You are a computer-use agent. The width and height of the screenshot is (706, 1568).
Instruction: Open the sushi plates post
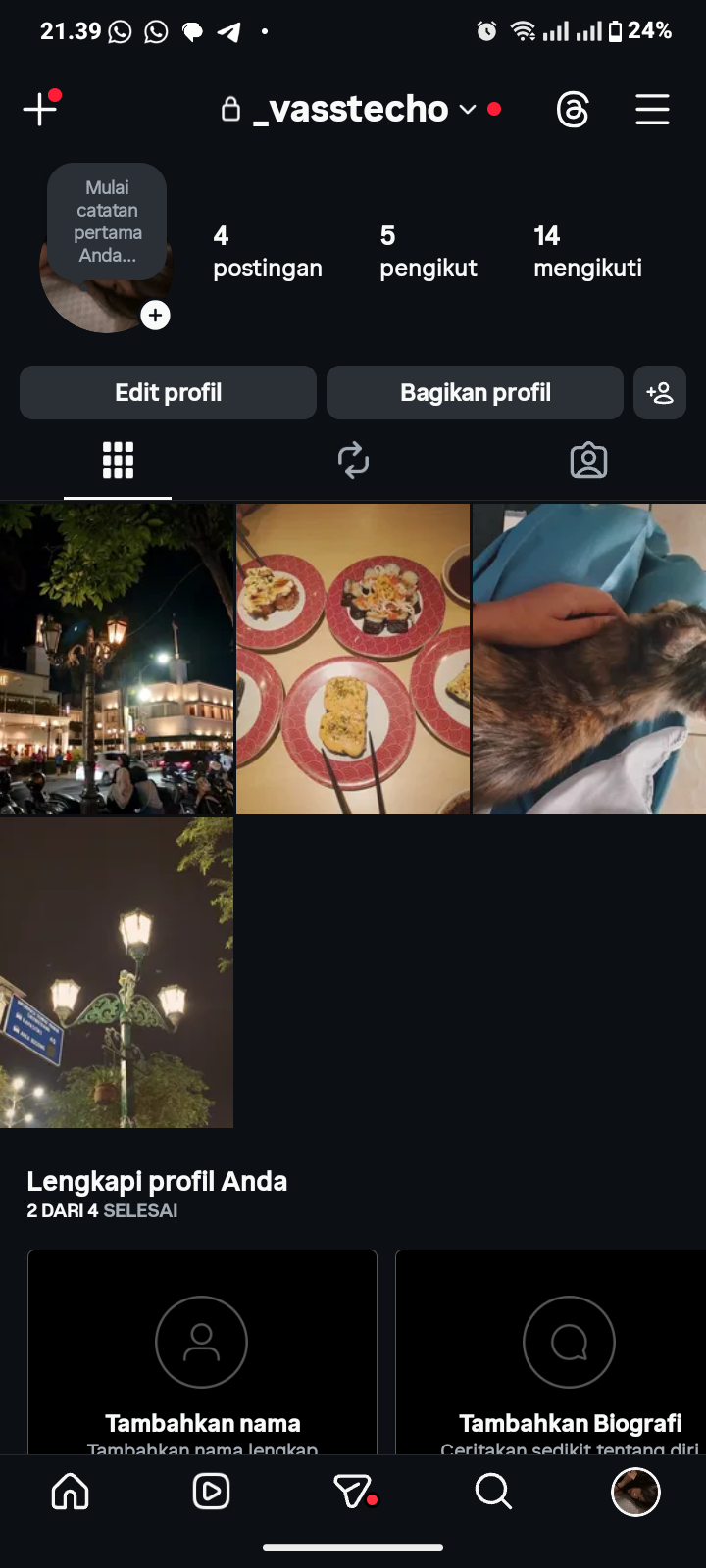tap(353, 659)
